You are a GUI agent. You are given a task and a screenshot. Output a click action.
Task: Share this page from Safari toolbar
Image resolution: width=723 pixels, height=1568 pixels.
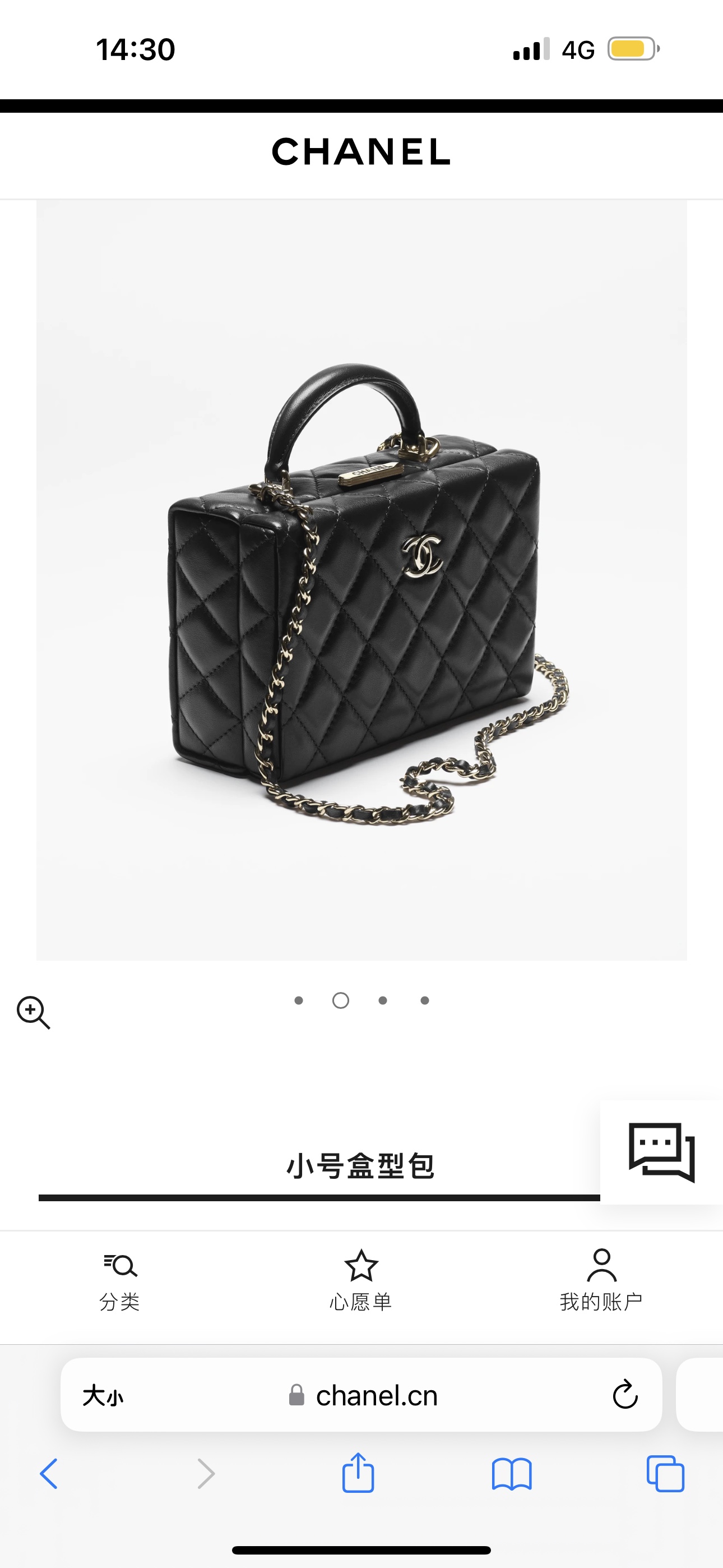coord(358,1473)
